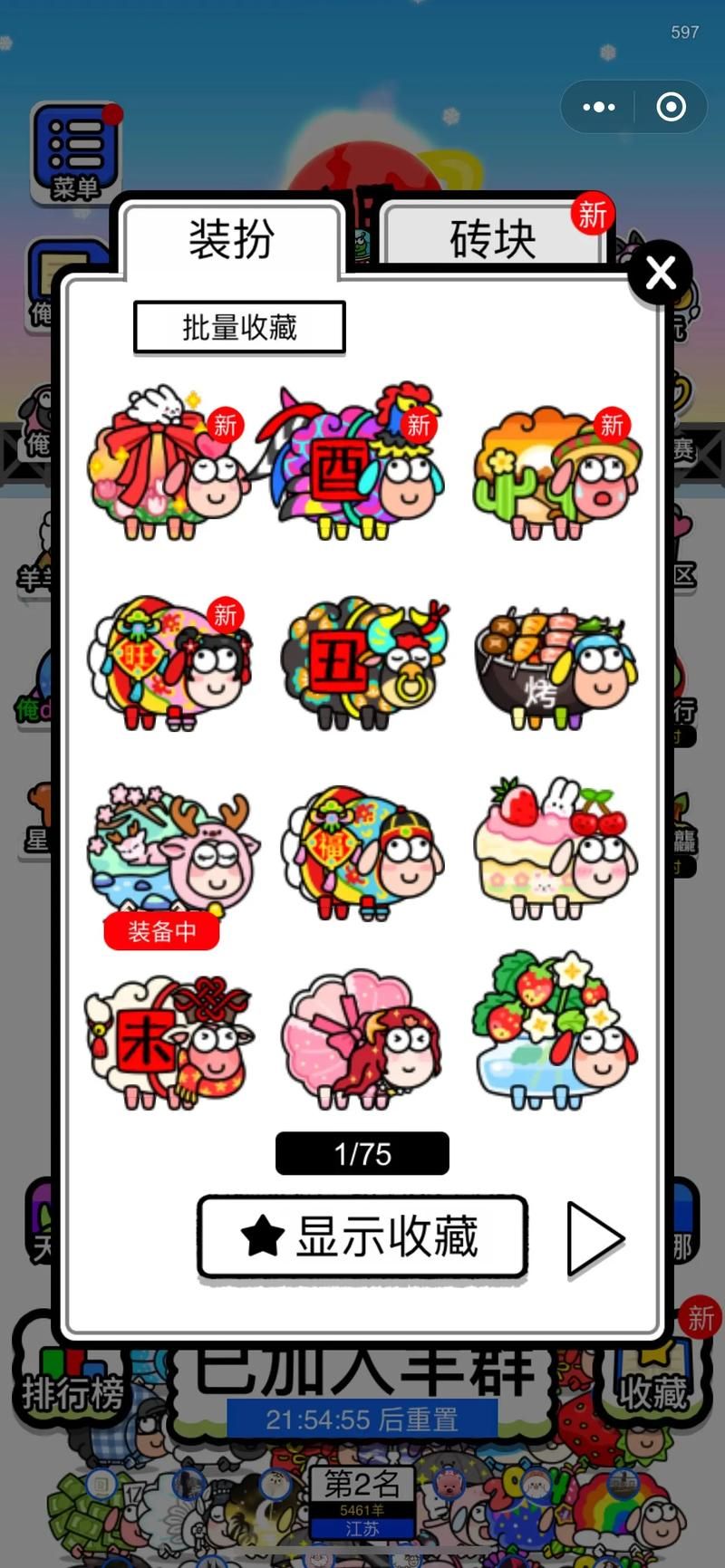This screenshot has width=725, height=1568.
Task: Open the mini-program more options menu
Action: (x=598, y=107)
